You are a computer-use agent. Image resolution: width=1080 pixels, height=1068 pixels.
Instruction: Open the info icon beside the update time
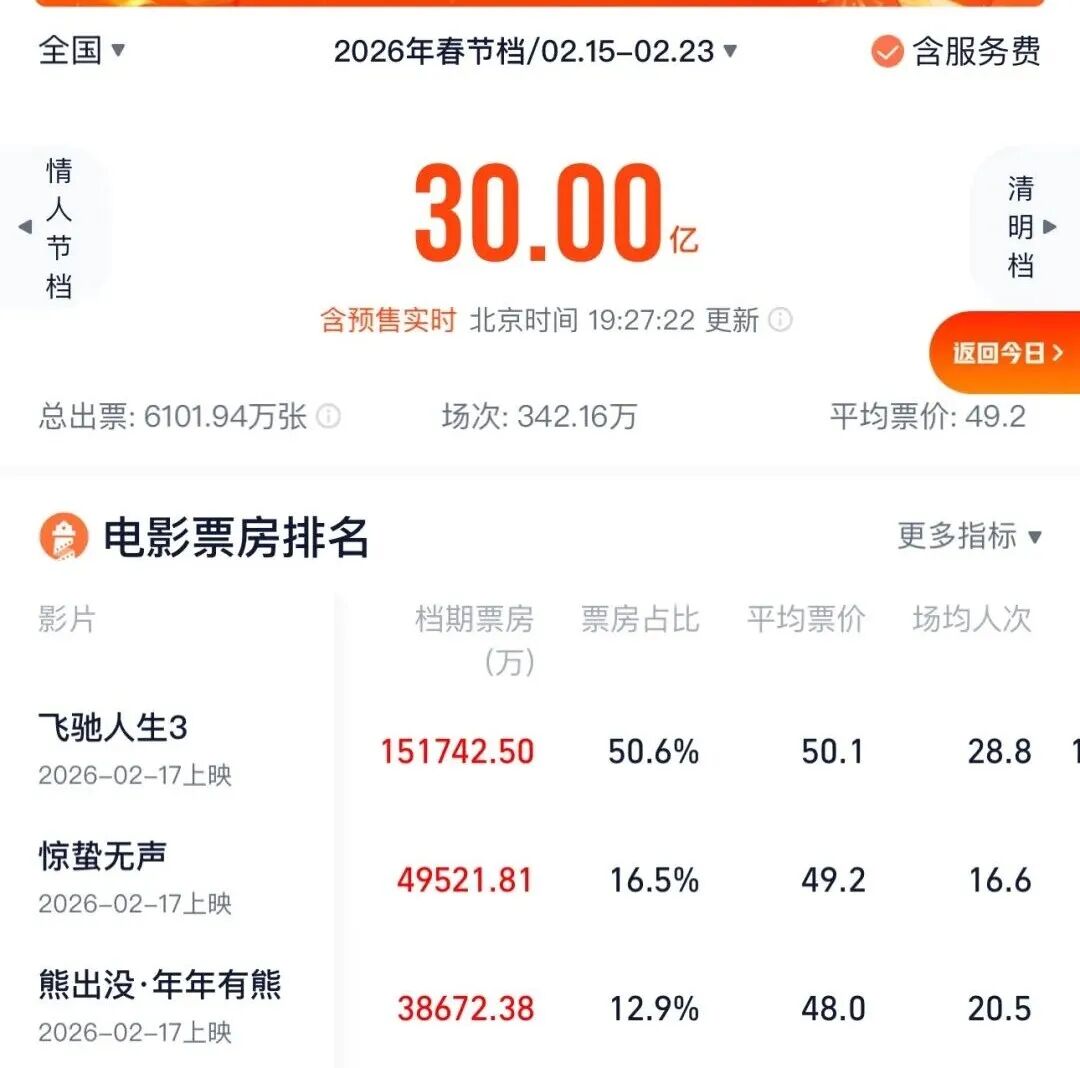coord(780,320)
